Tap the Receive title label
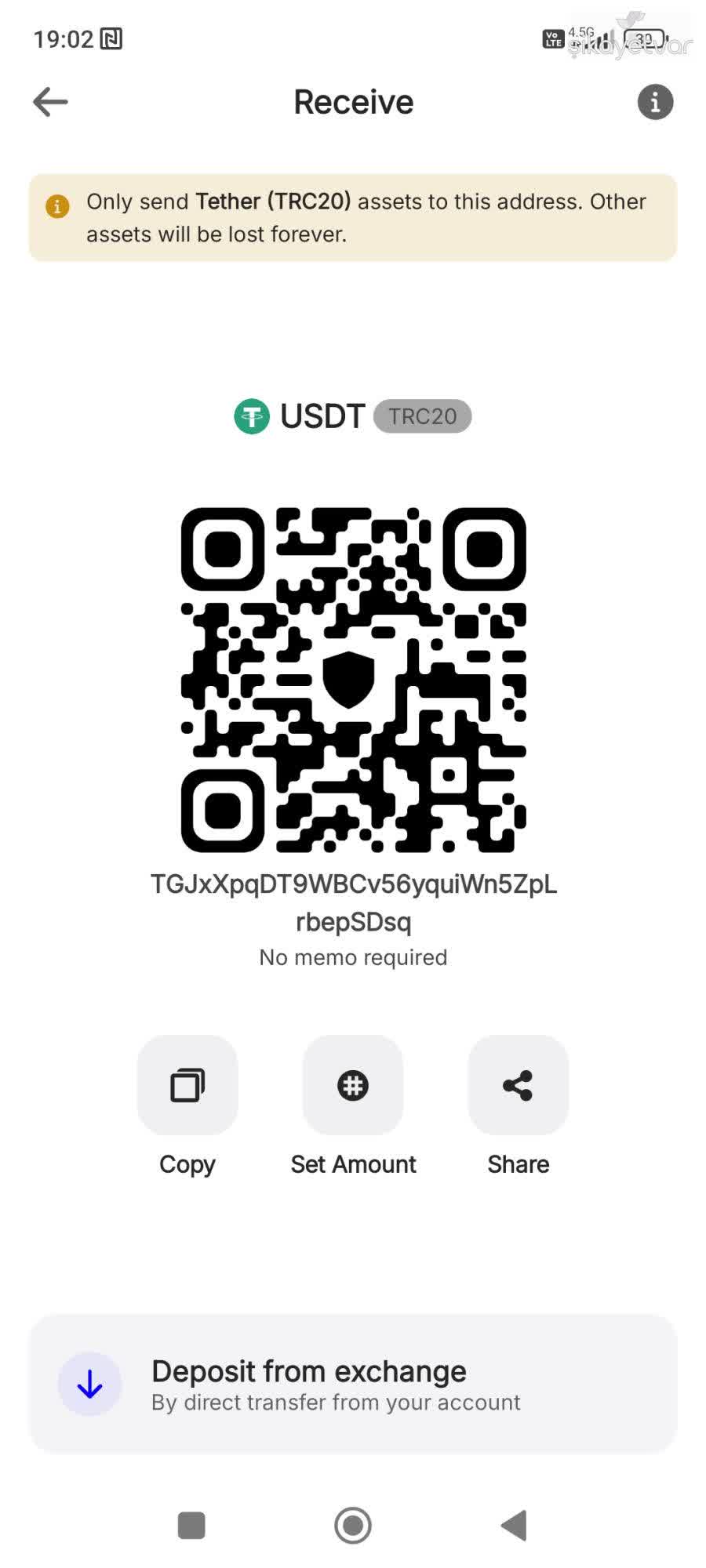 [x=352, y=101]
